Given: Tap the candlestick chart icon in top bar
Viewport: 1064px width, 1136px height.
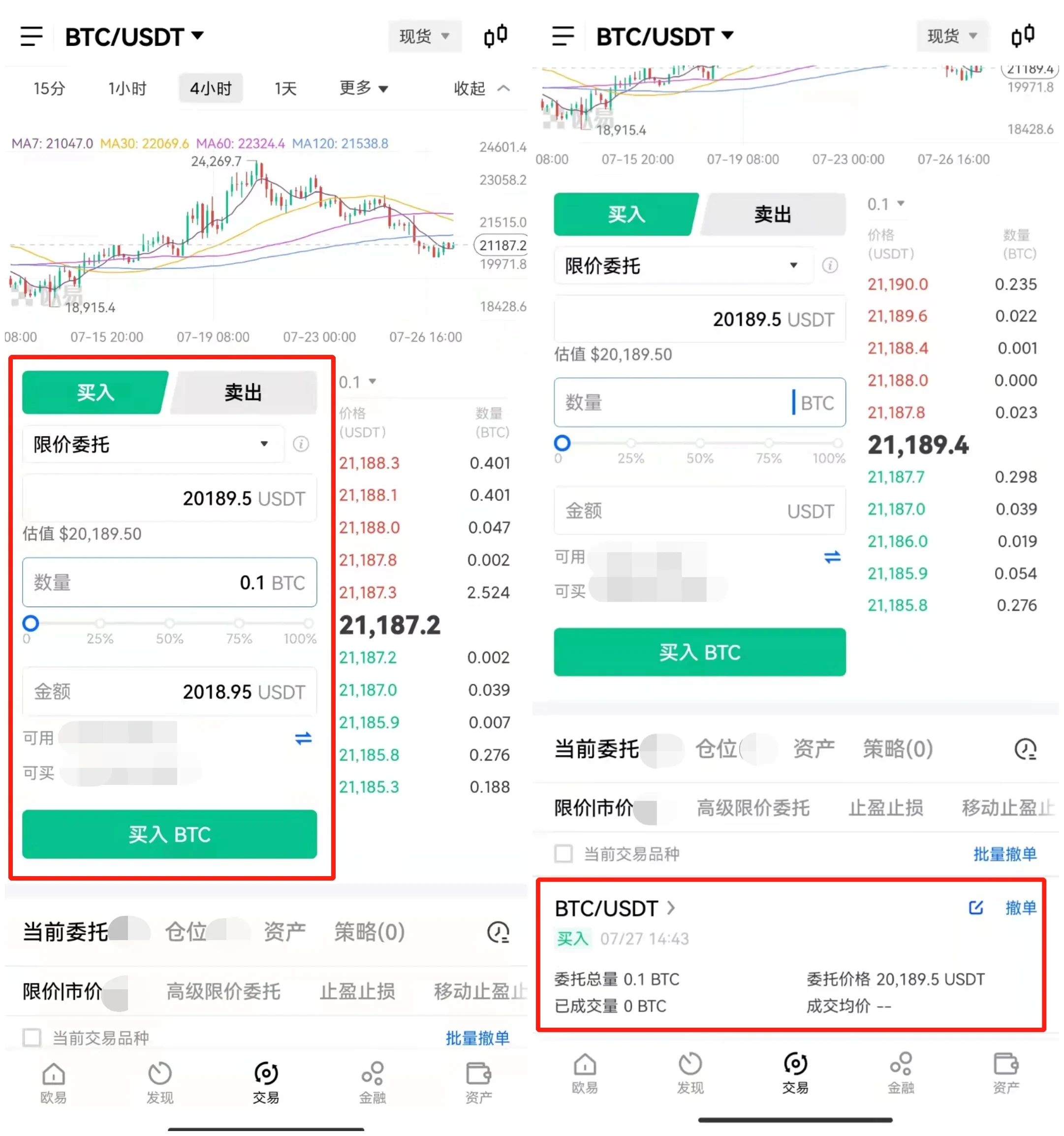Looking at the screenshot, I should click(495, 35).
